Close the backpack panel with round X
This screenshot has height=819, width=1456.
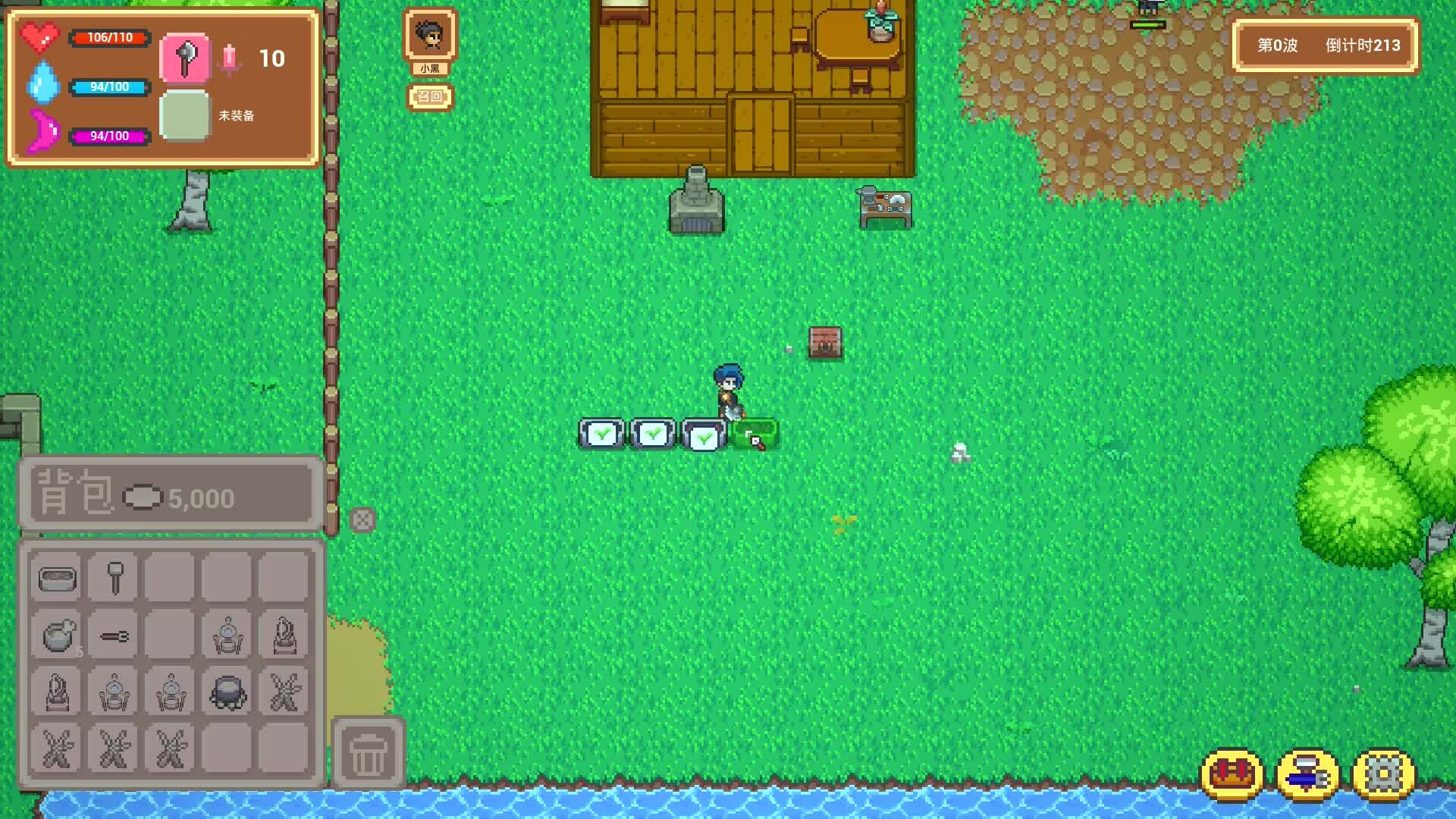(362, 520)
